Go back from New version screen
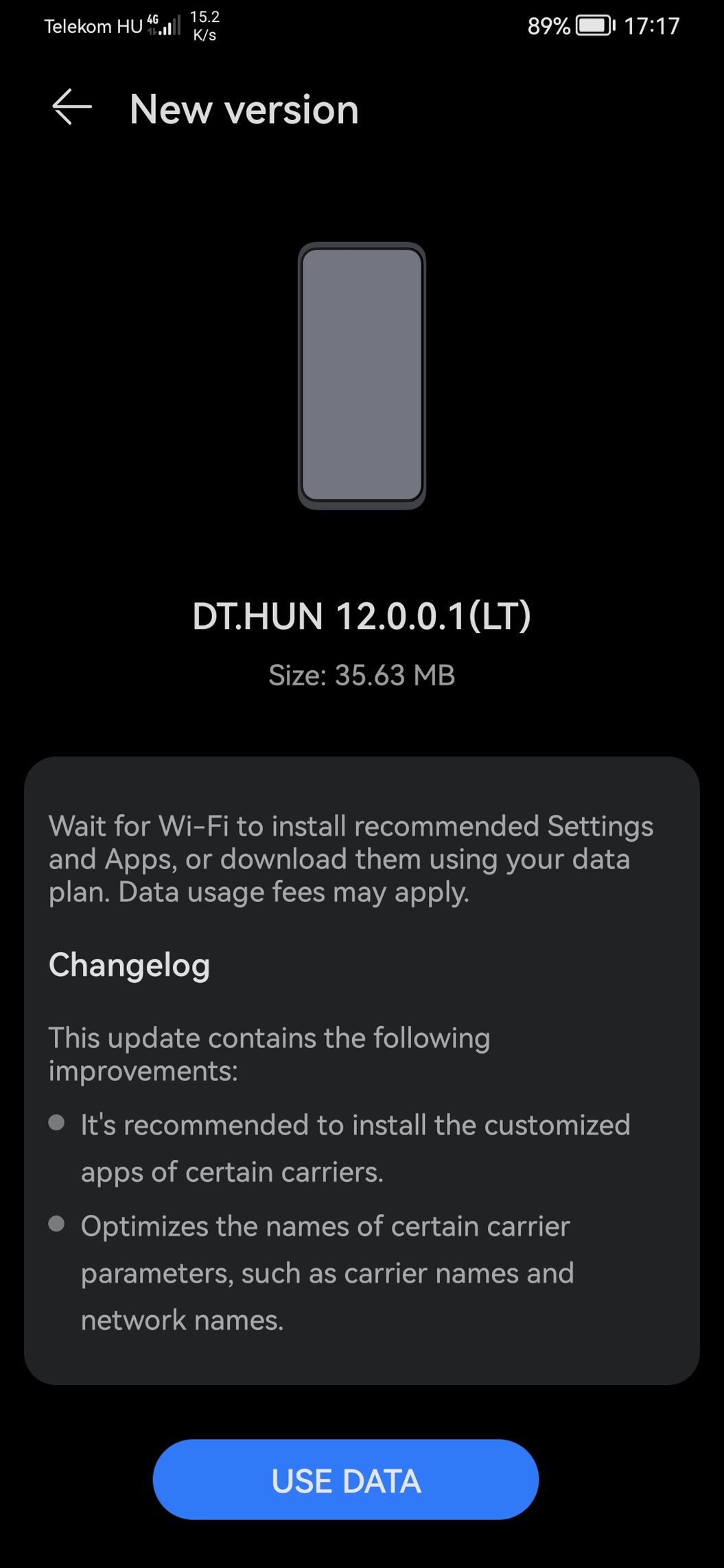Image resolution: width=724 pixels, height=1568 pixels. click(x=72, y=107)
